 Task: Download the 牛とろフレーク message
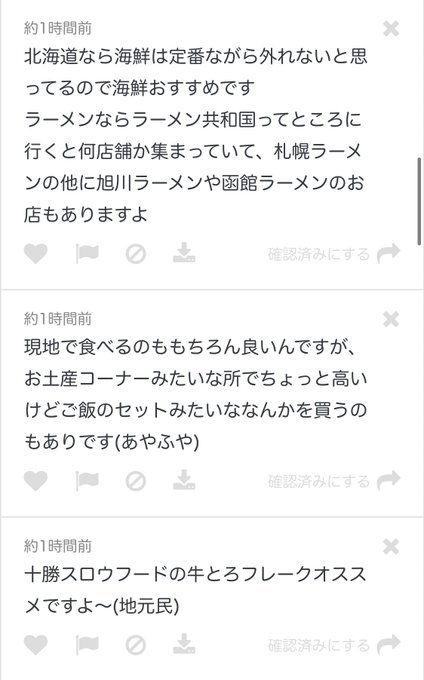coord(184,644)
